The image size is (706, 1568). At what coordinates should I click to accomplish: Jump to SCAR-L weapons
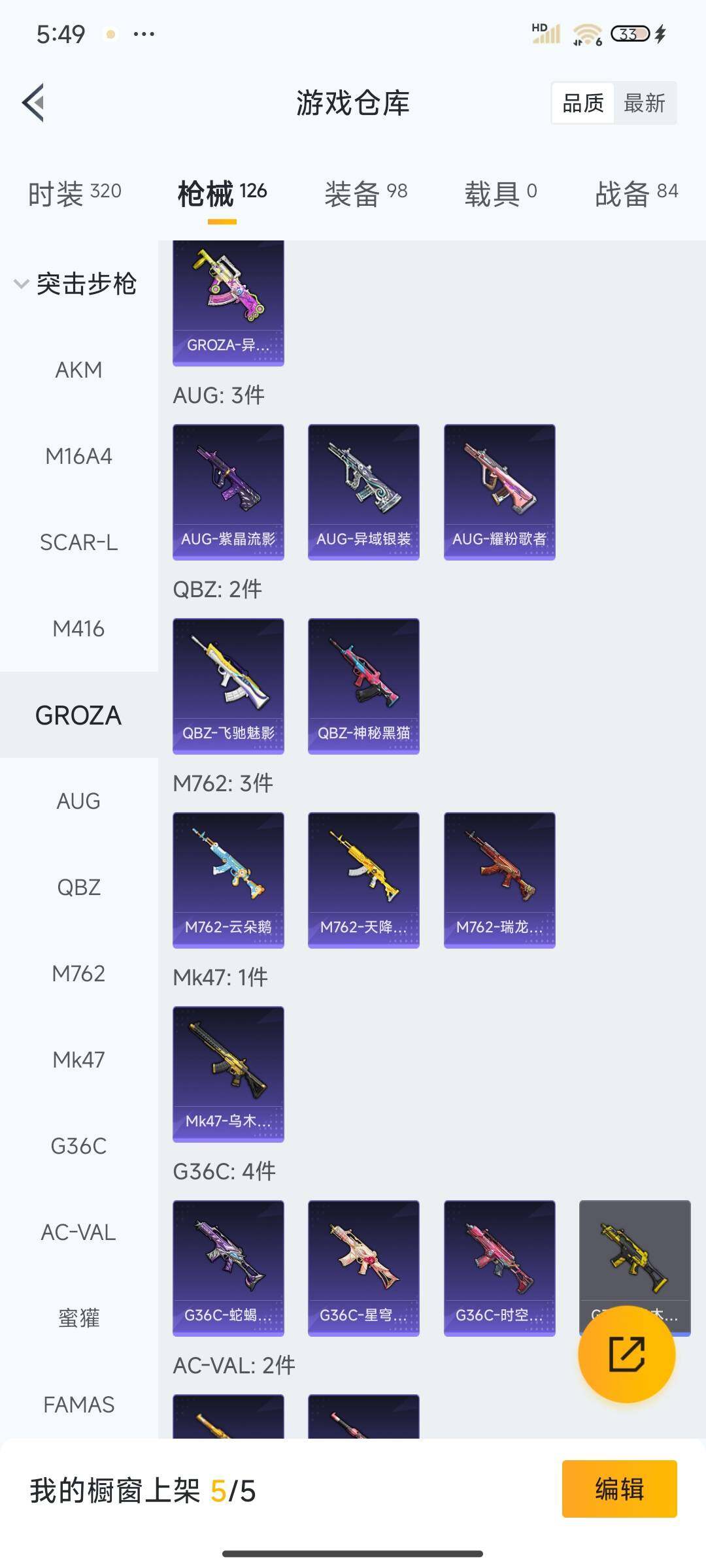[78, 542]
